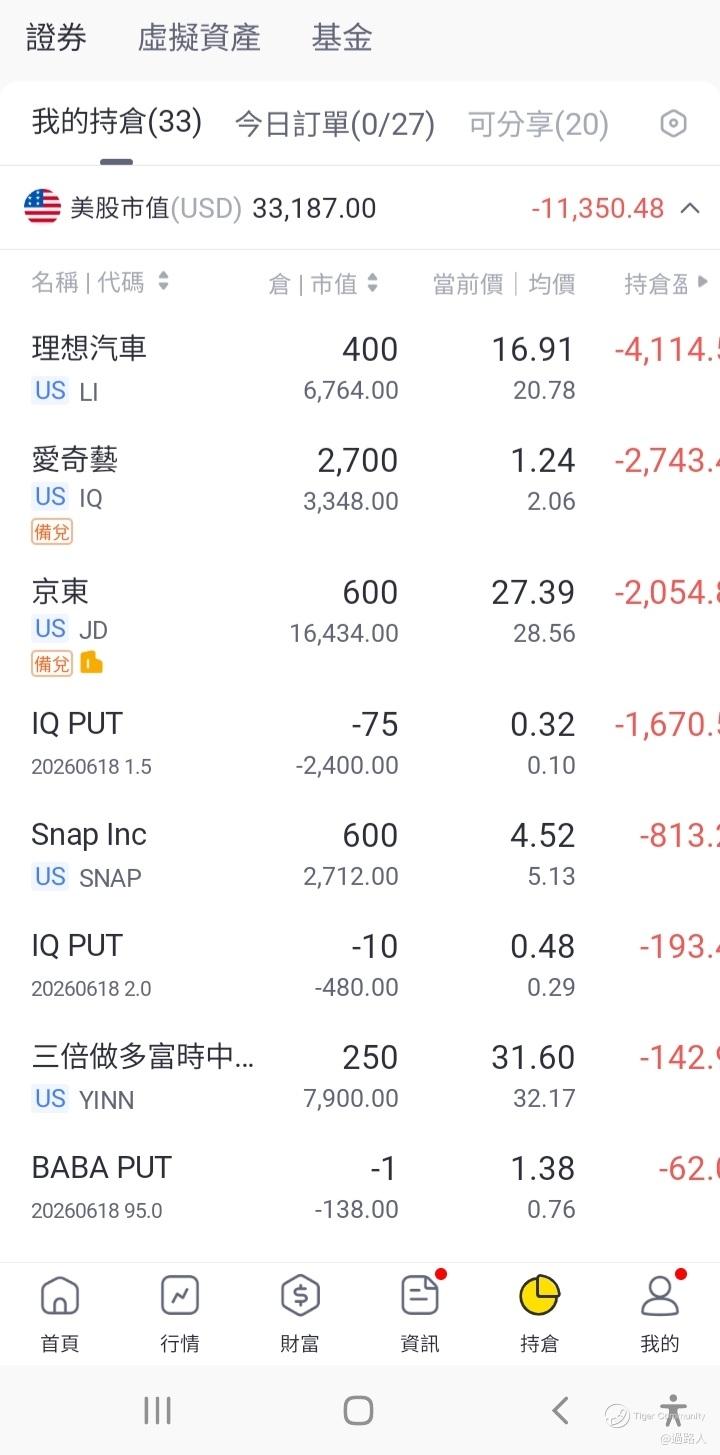Tap the system back button
Screen dimensions: 720x1455
pos(560,1410)
